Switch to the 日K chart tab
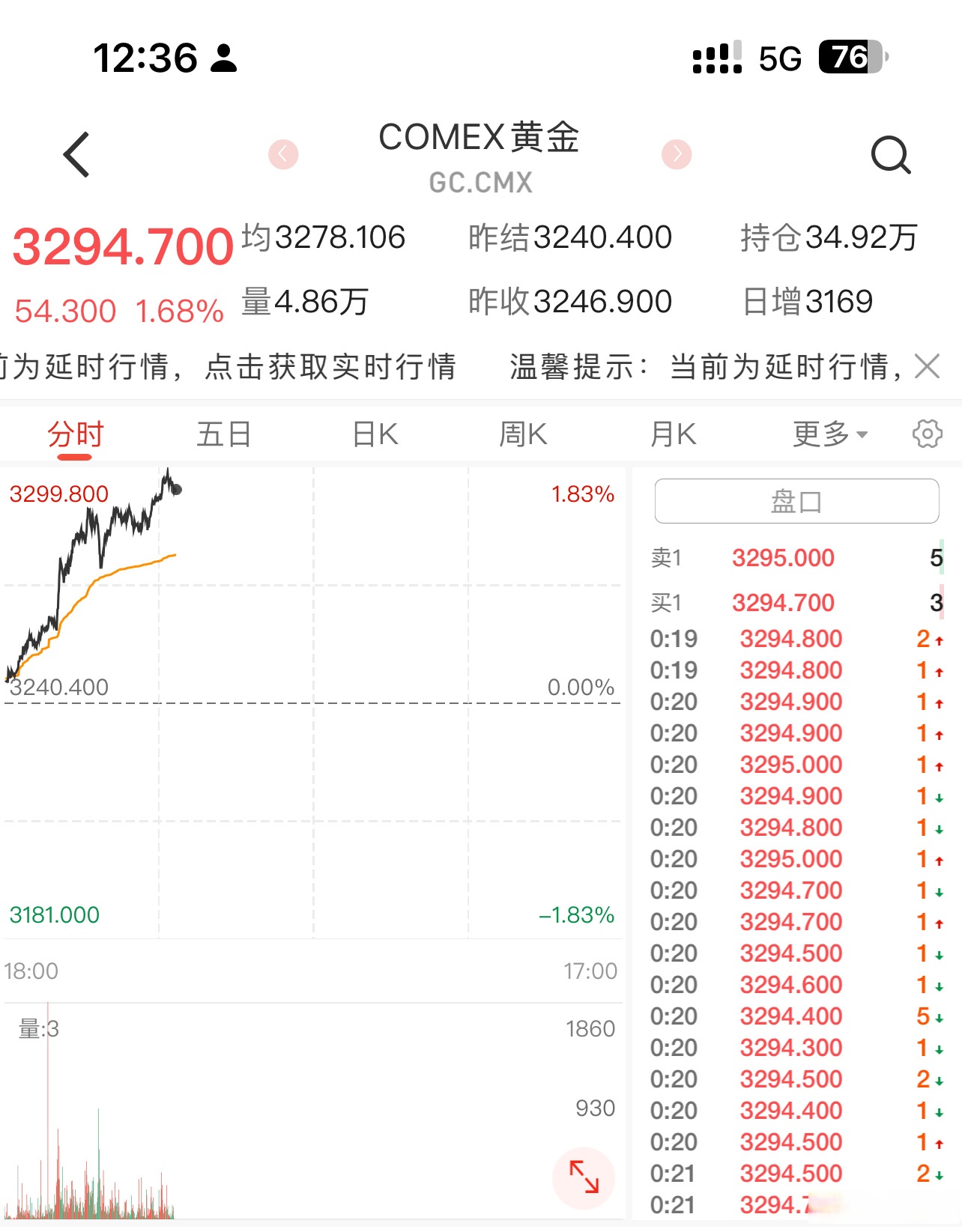 click(375, 434)
